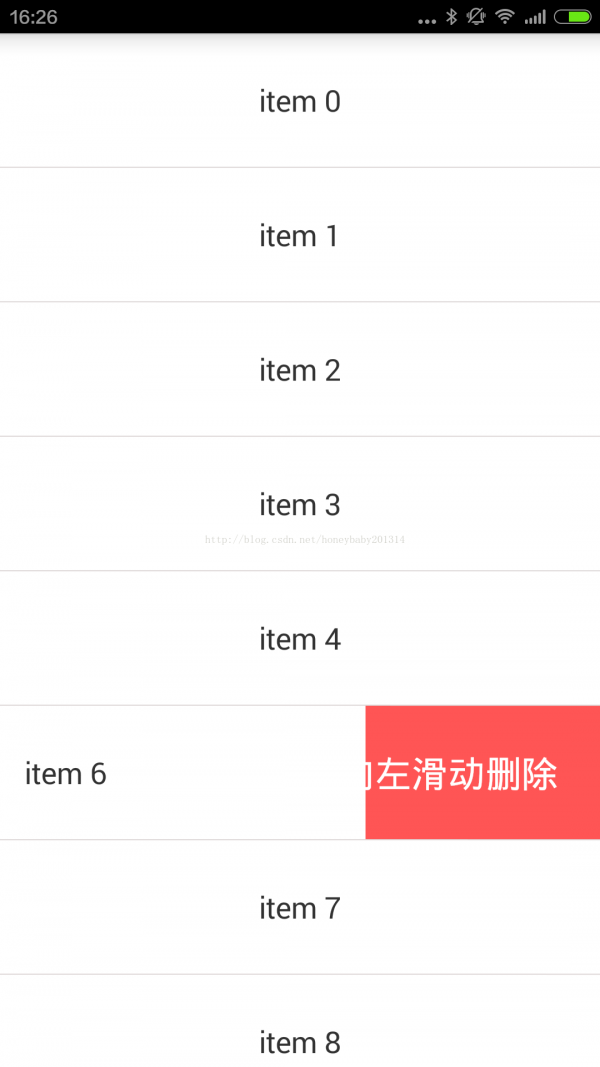
Task: Tap the item 6 row
Action: [x=182, y=773]
